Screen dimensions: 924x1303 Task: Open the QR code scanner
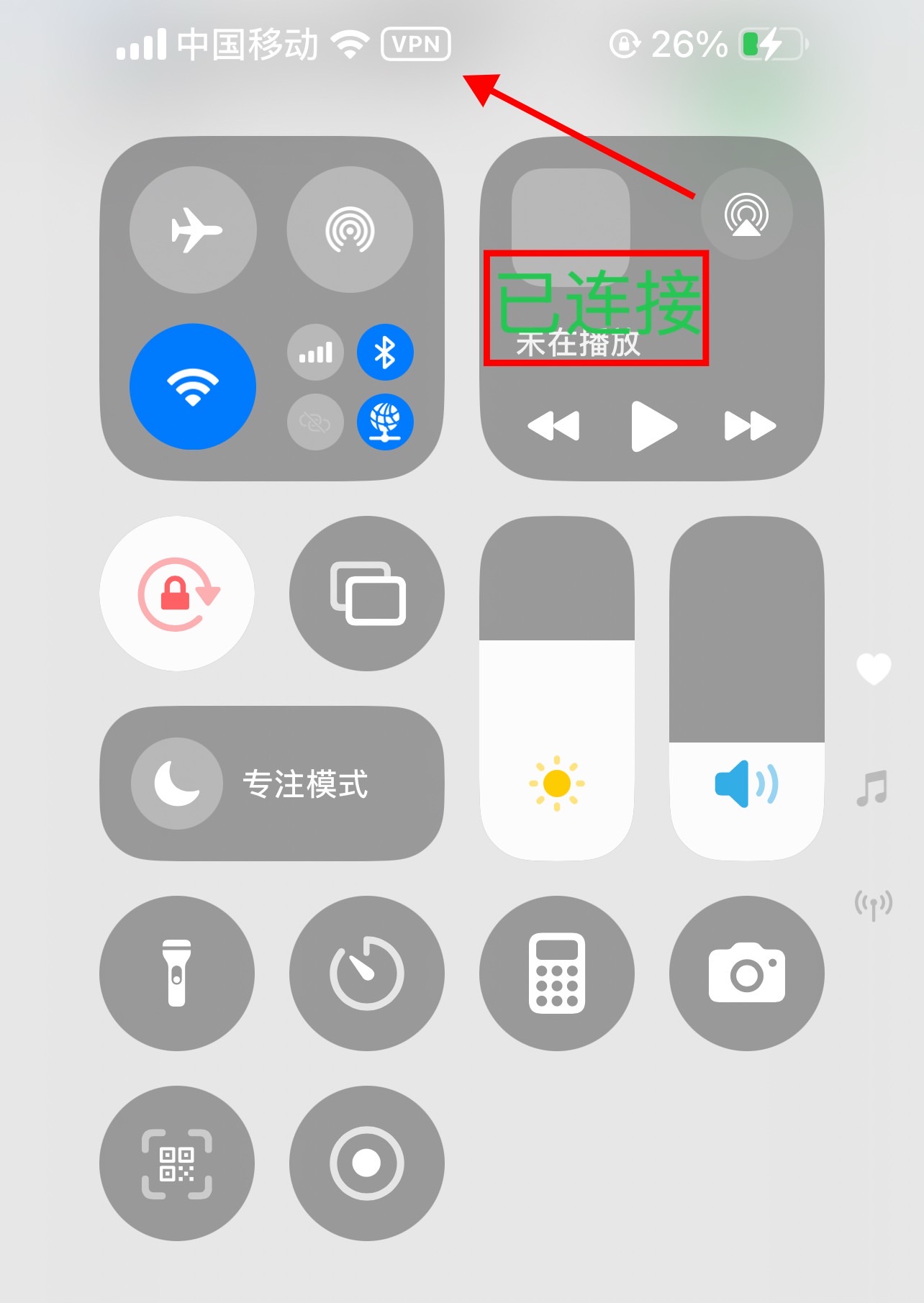point(177,1163)
